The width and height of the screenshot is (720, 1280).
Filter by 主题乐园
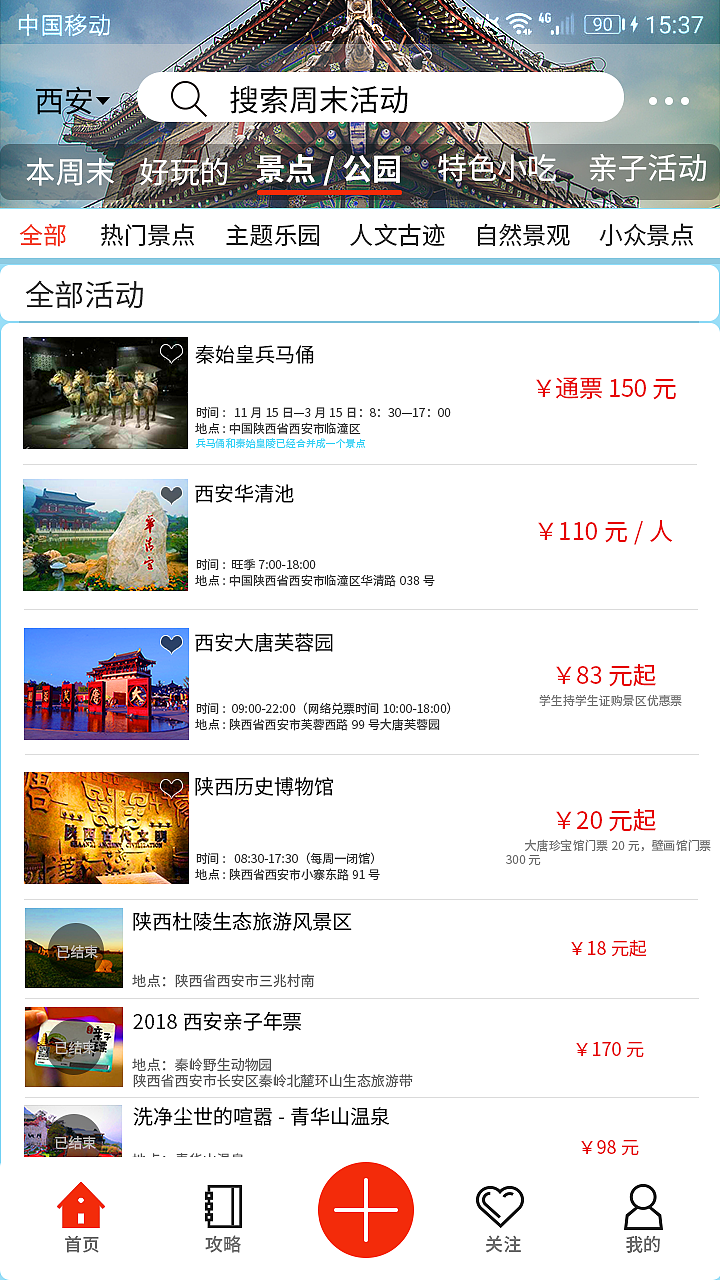click(x=273, y=236)
